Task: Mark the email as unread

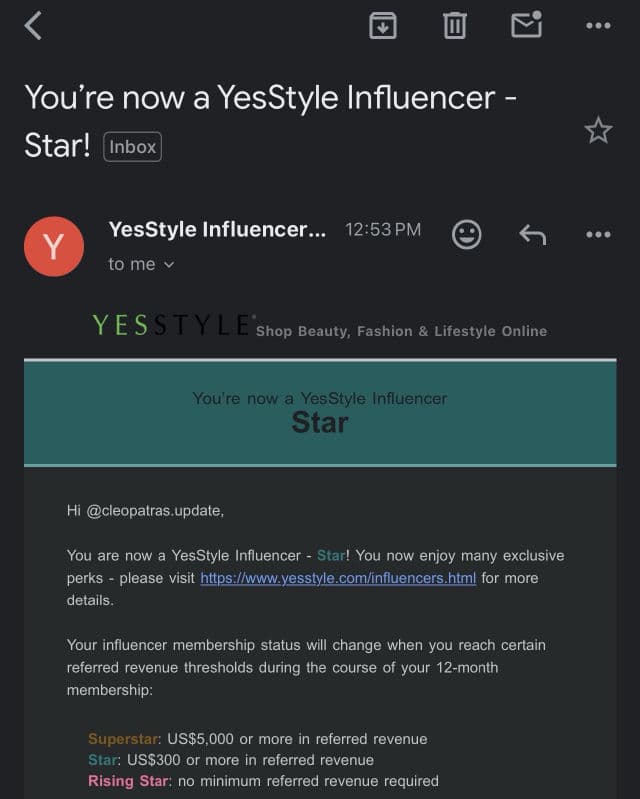Action: (x=526, y=24)
